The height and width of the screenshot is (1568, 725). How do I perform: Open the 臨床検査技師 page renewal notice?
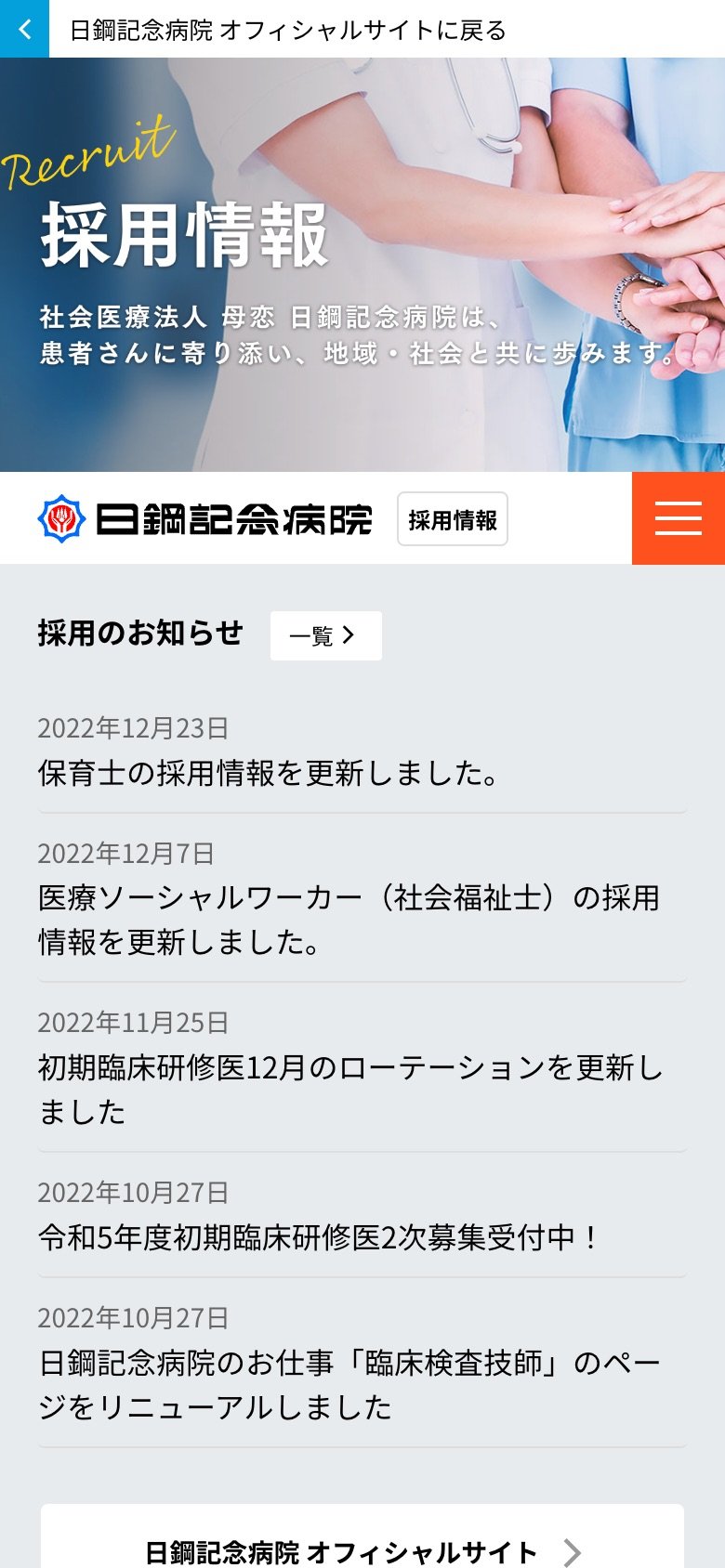pyautogui.click(x=349, y=1384)
